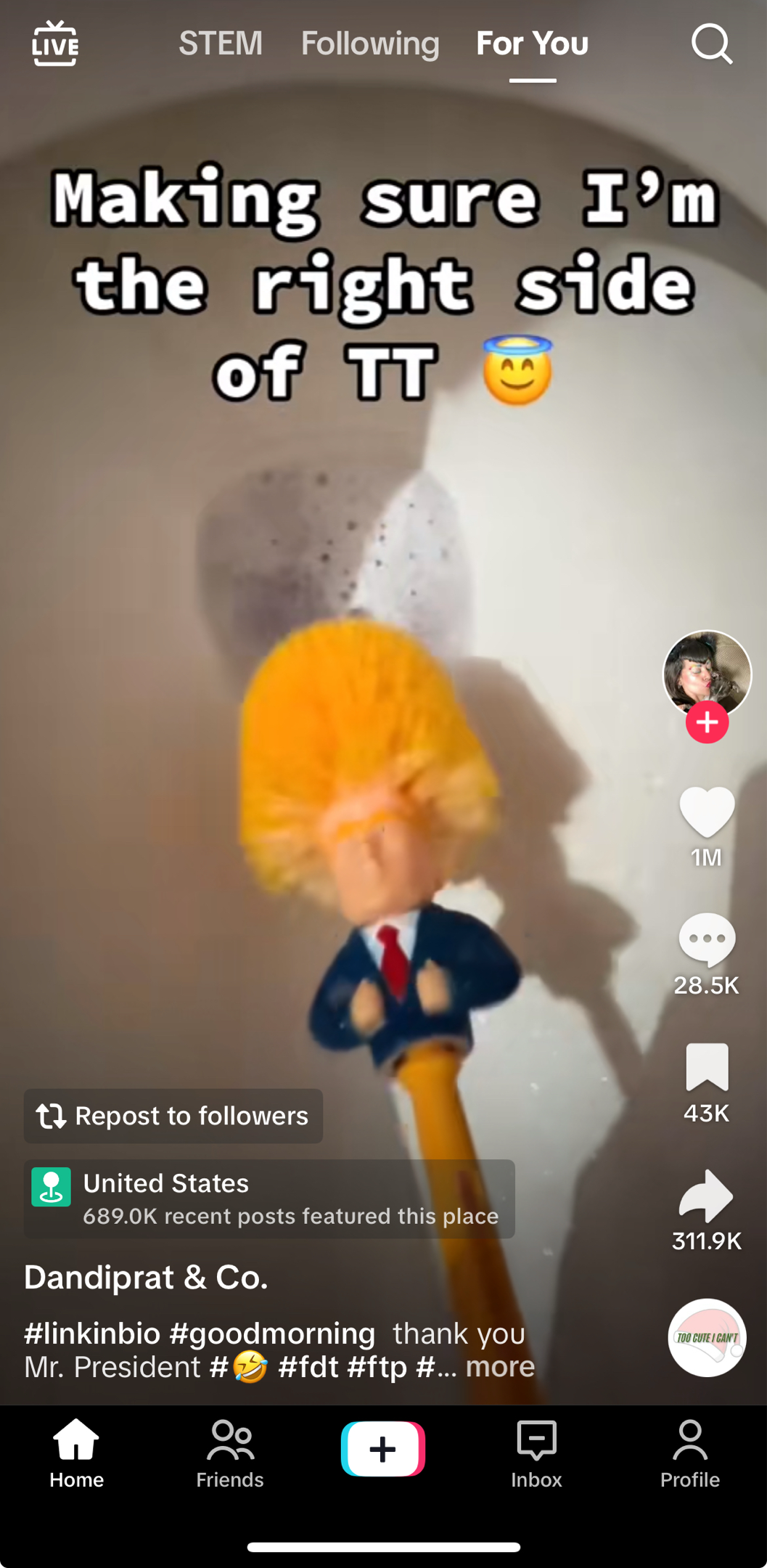The image size is (767, 1568).
Task: Open the search magnifier
Action: (711, 44)
